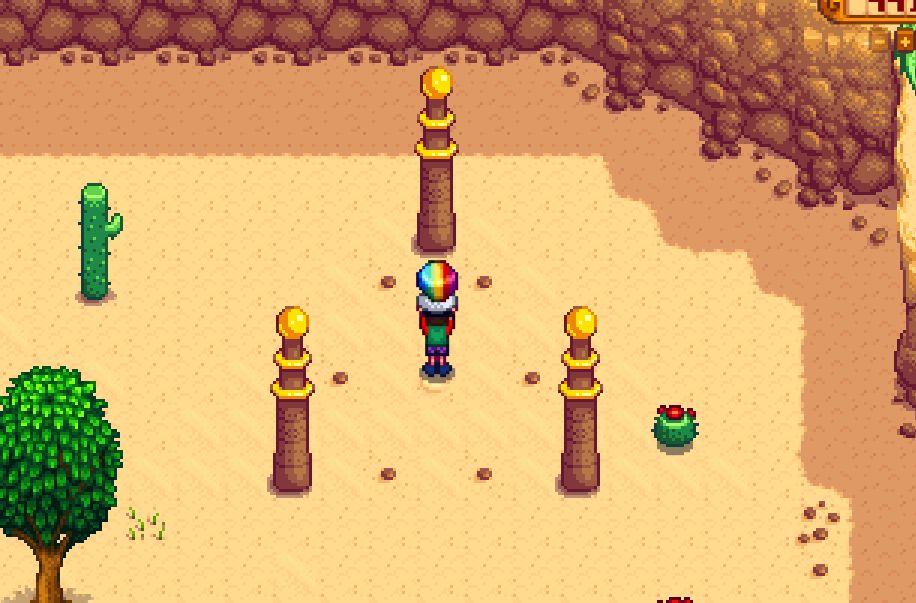Zoom out with the minus button
Image resolution: width=916 pixels, height=603 pixels.
[880, 41]
